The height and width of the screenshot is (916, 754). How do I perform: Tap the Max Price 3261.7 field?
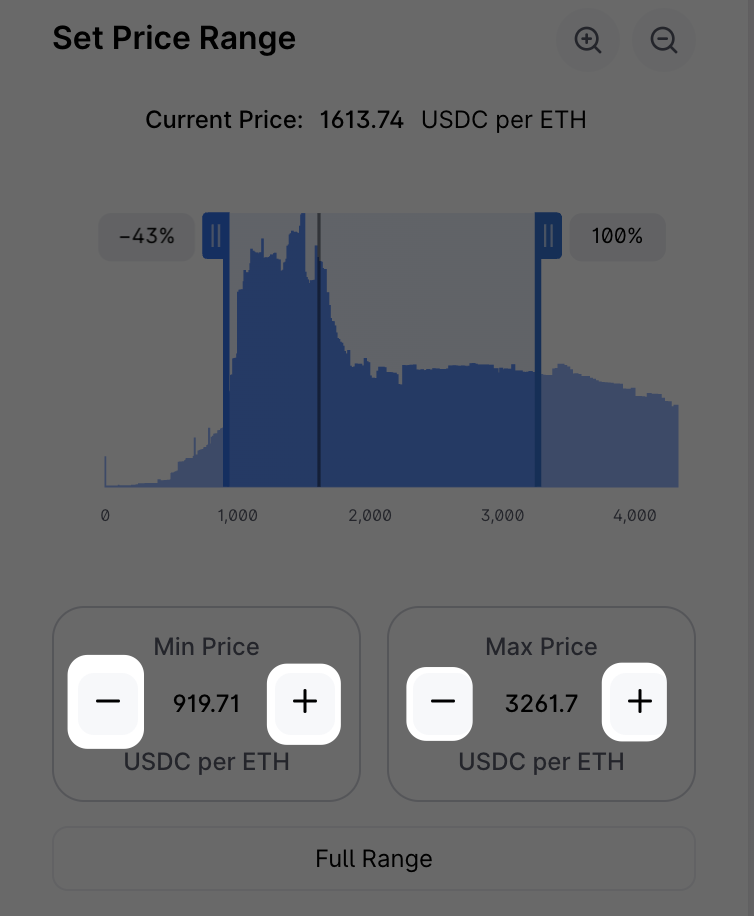pos(541,703)
